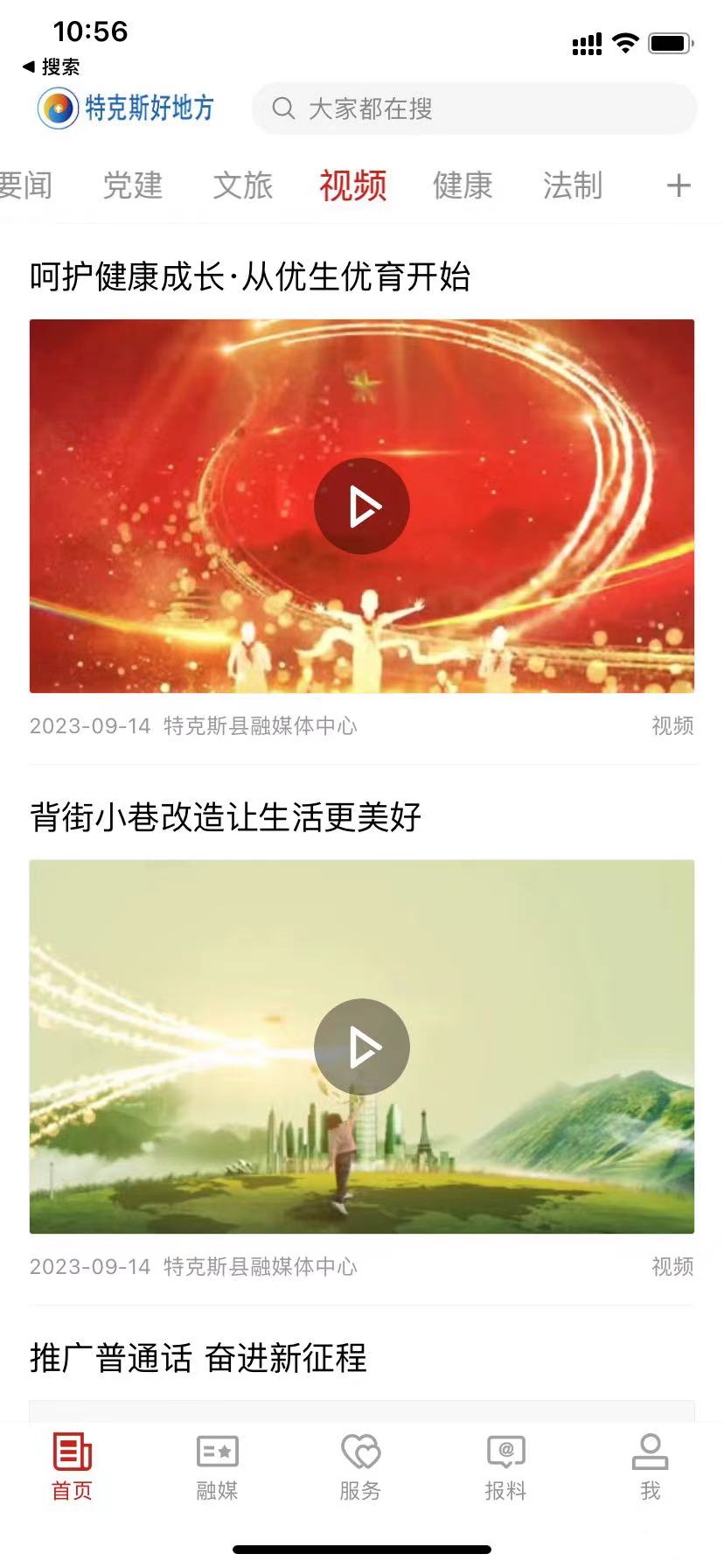Switch to the 党建 tab
Viewport: 724px width, 1568px height.
[131, 185]
